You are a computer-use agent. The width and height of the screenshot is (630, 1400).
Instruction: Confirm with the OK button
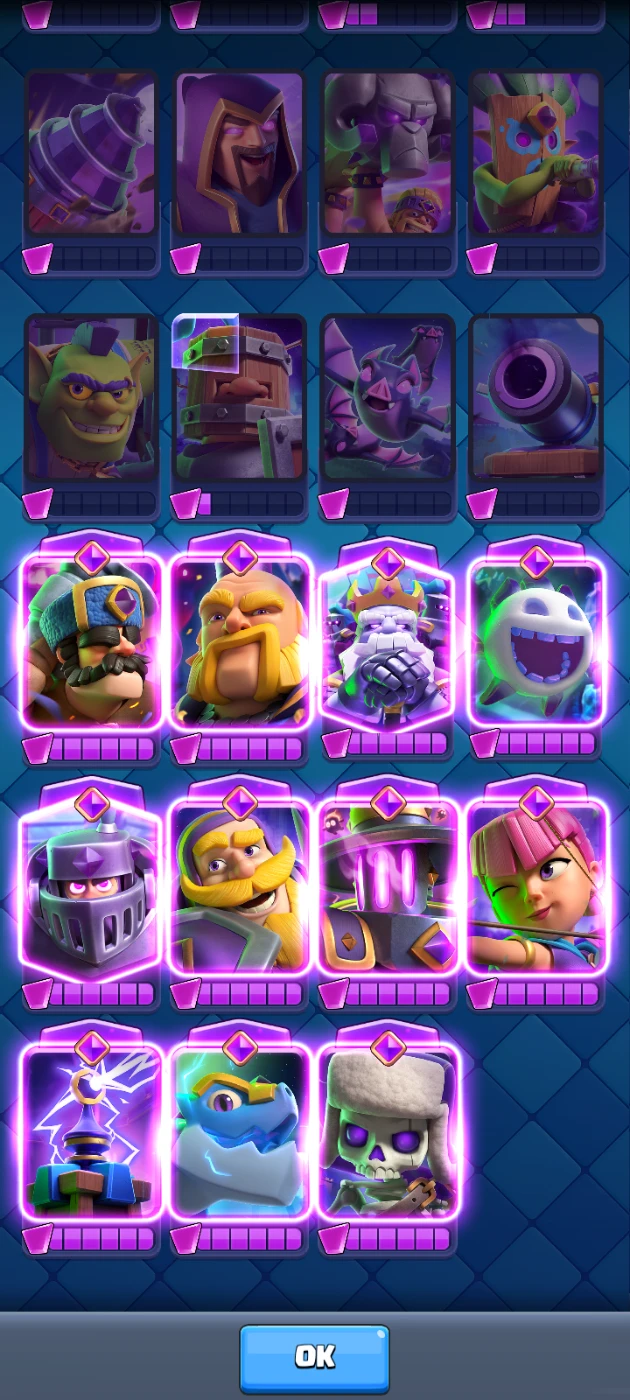pos(314,1357)
